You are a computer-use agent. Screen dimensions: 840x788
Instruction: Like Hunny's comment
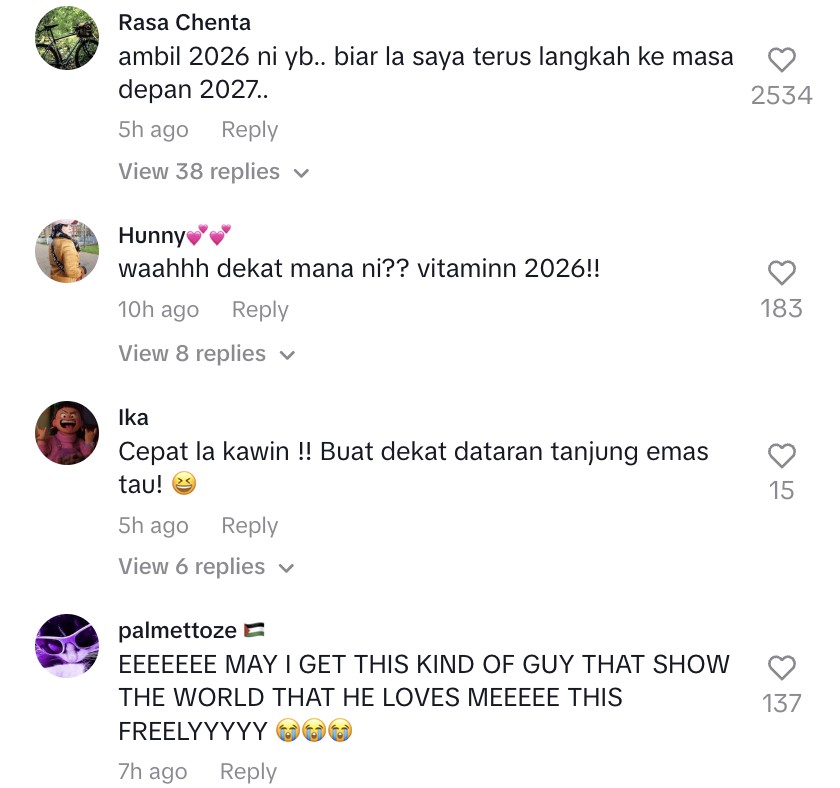point(781,272)
